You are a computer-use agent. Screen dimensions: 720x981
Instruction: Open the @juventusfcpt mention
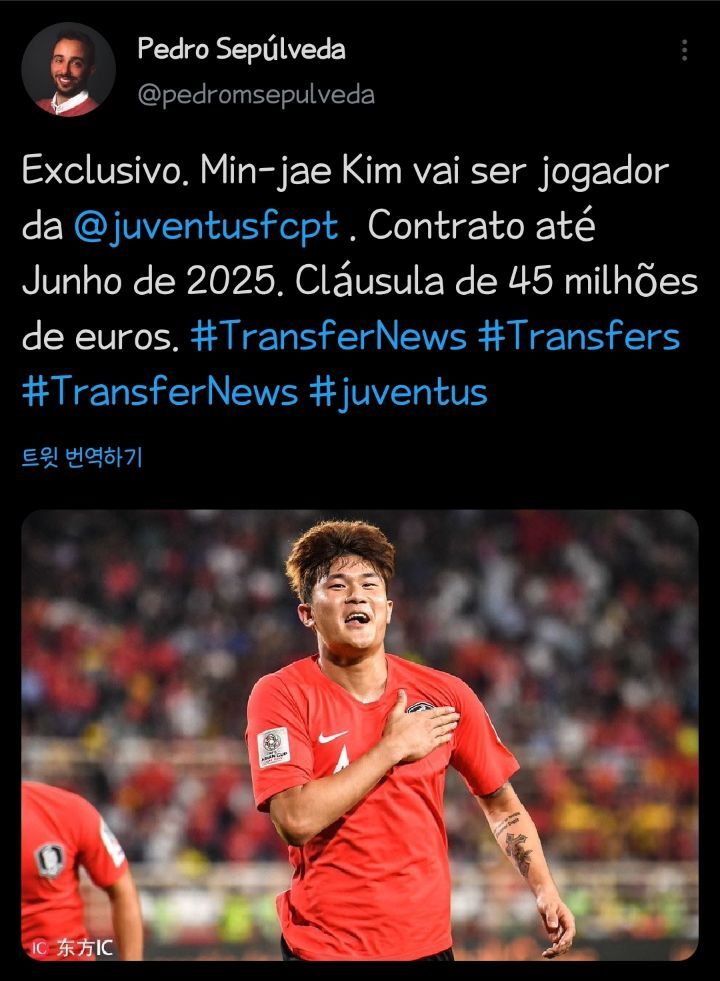coord(206,227)
